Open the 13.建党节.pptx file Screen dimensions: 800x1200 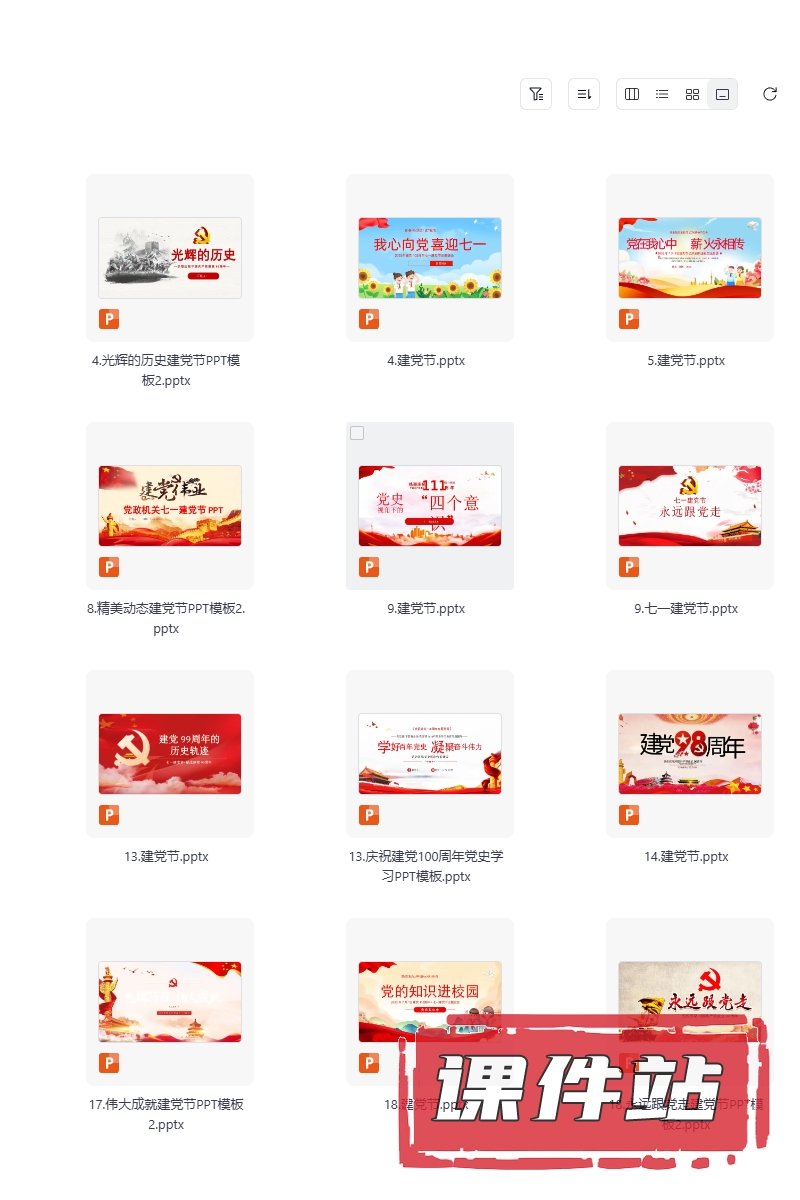[x=170, y=754]
